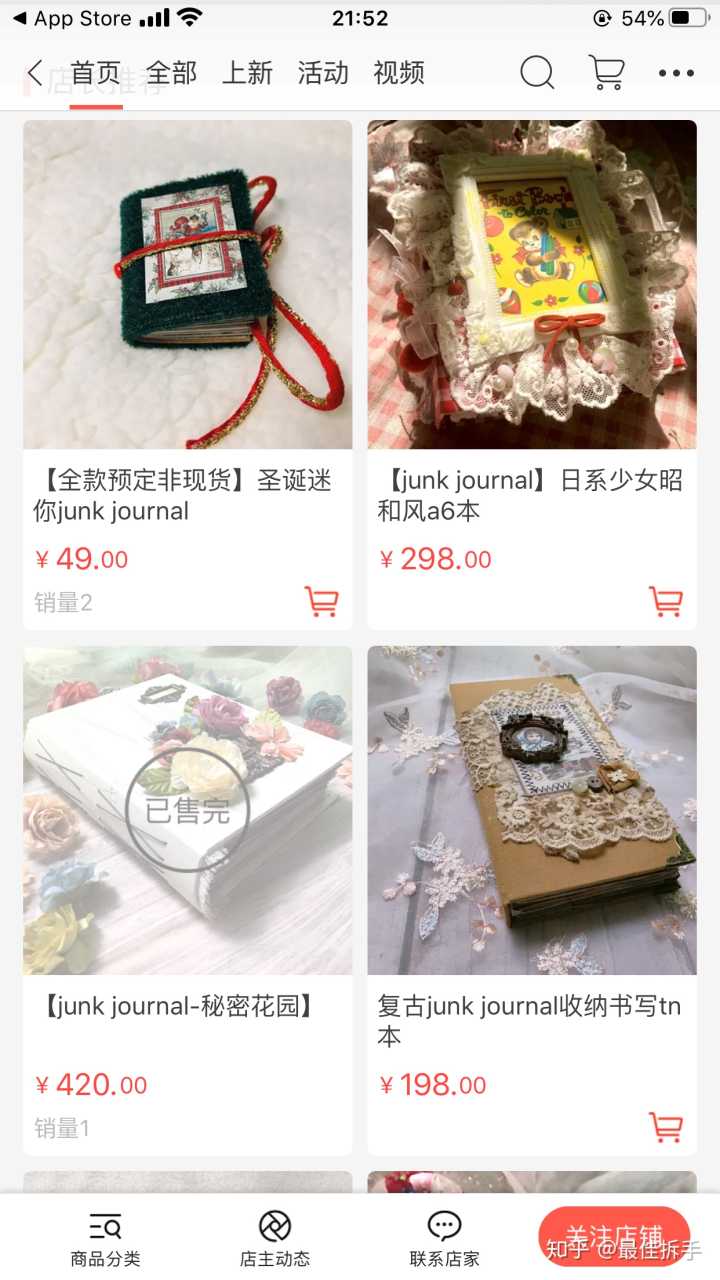Add the 49 yuan Christmas journal to cart
720x1280 pixels.
[322, 601]
